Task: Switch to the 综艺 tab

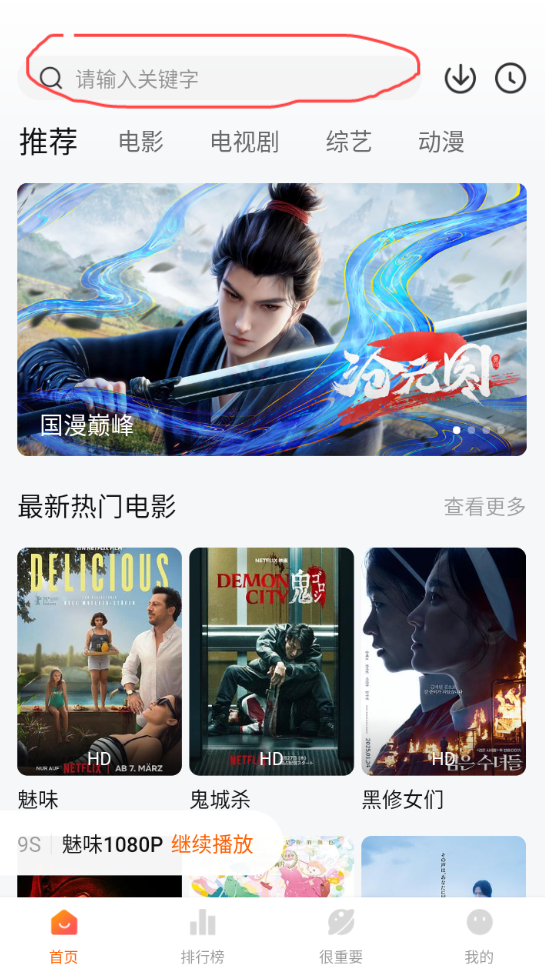Action: (x=348, y=142)
